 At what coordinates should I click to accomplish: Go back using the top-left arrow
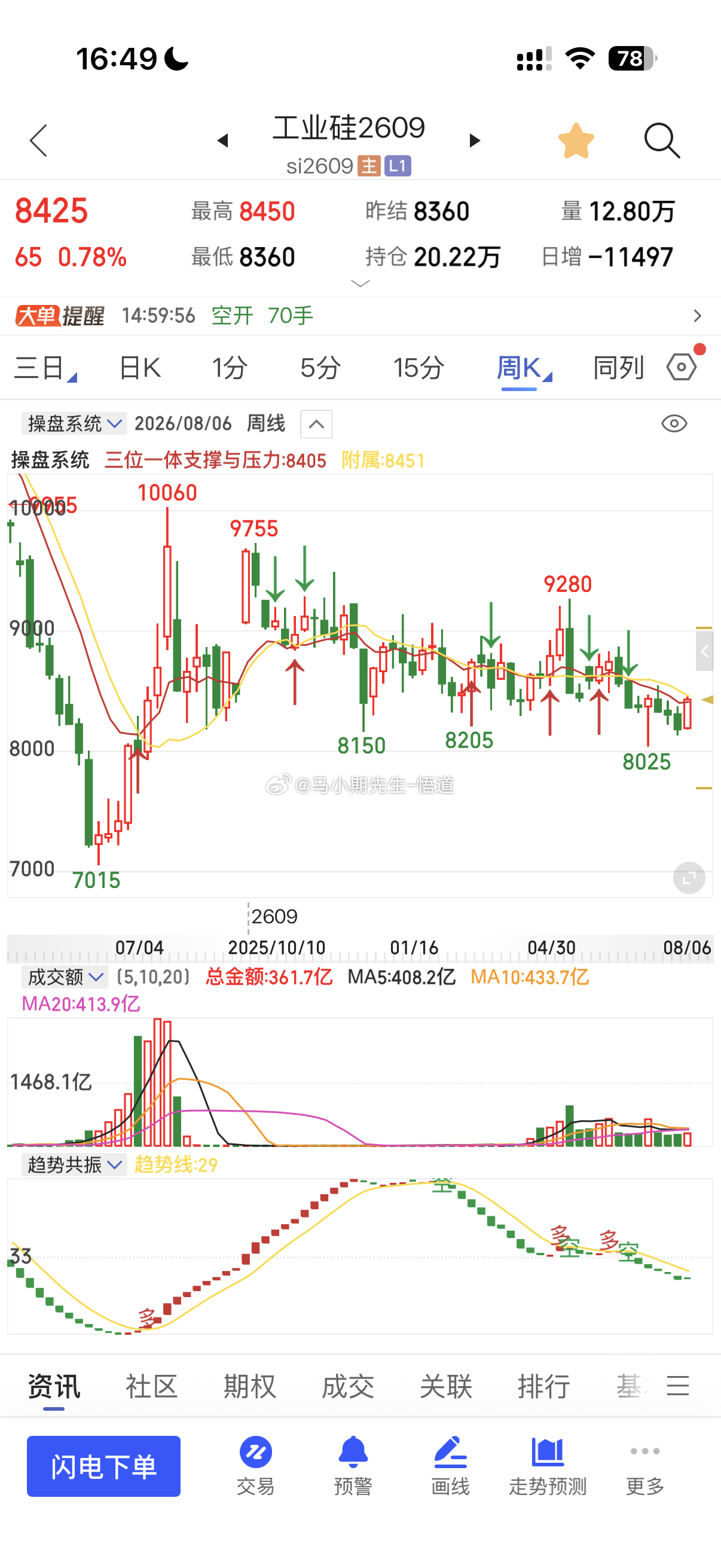38,141
